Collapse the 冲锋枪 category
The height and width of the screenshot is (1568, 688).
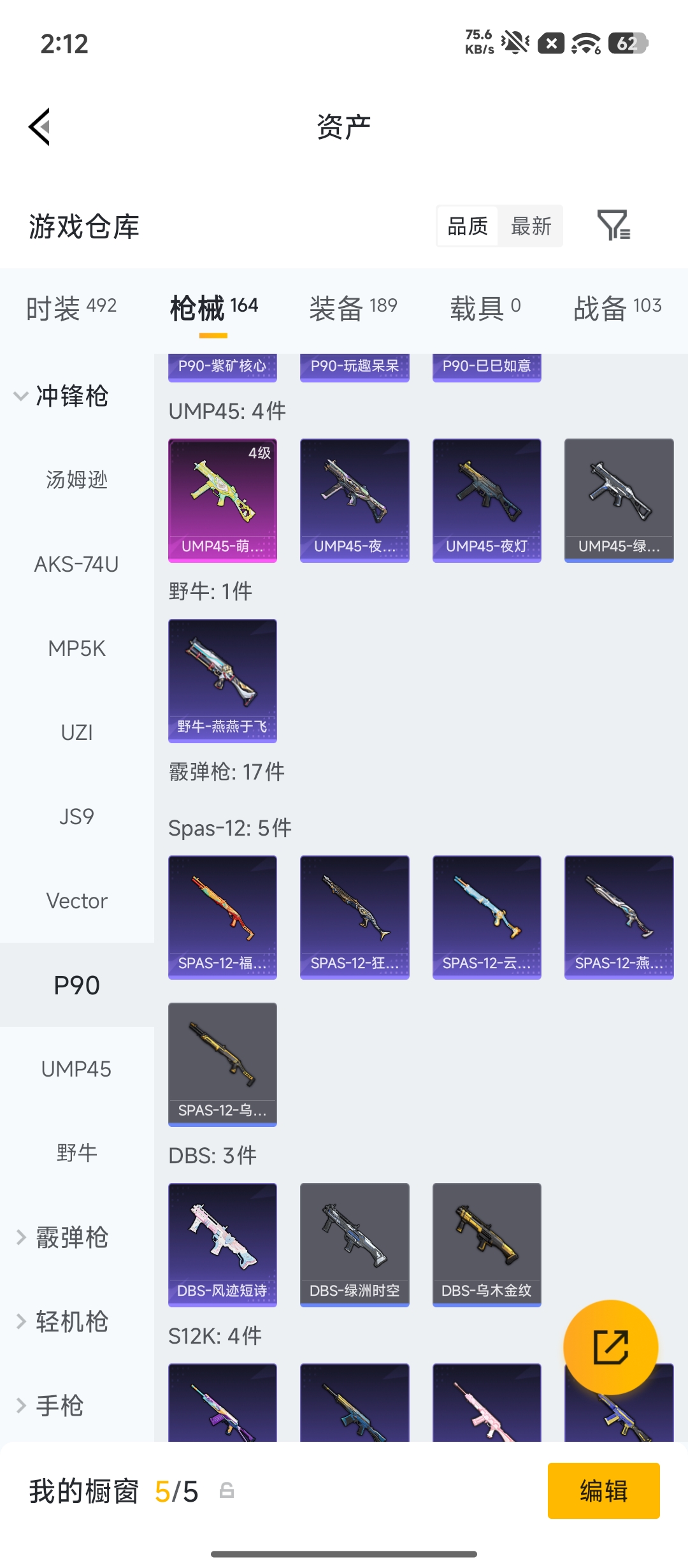[x=61, y=396]
